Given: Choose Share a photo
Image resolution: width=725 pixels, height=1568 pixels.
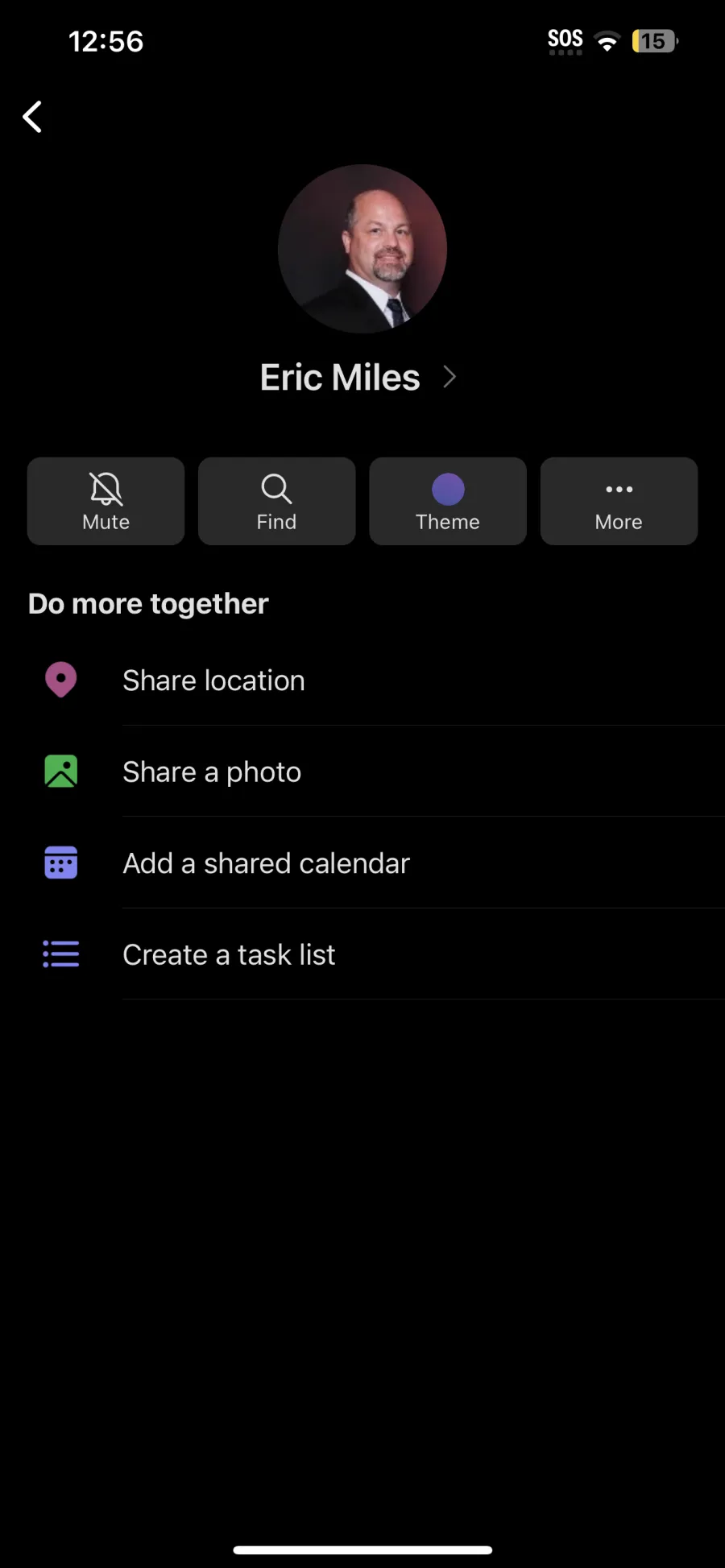Looking at the screenshot, I should 362,772.
